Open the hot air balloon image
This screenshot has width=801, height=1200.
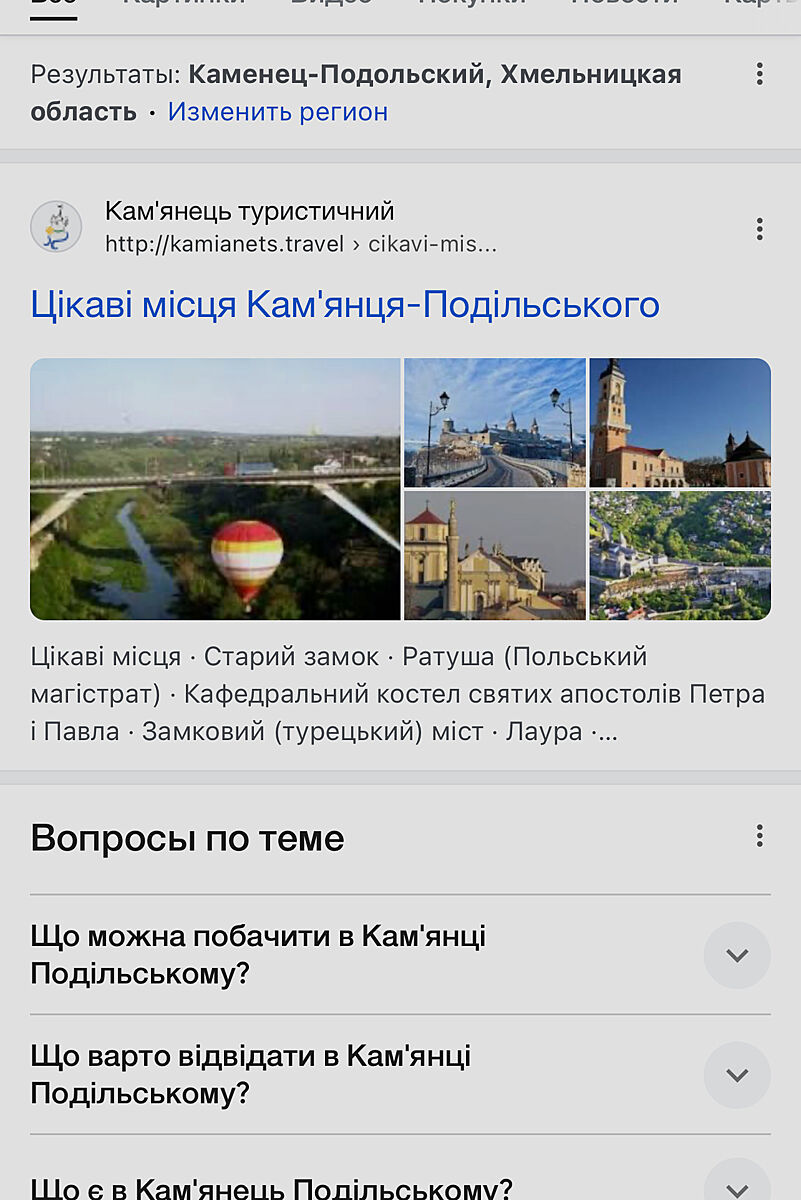[x=215, y=489]
